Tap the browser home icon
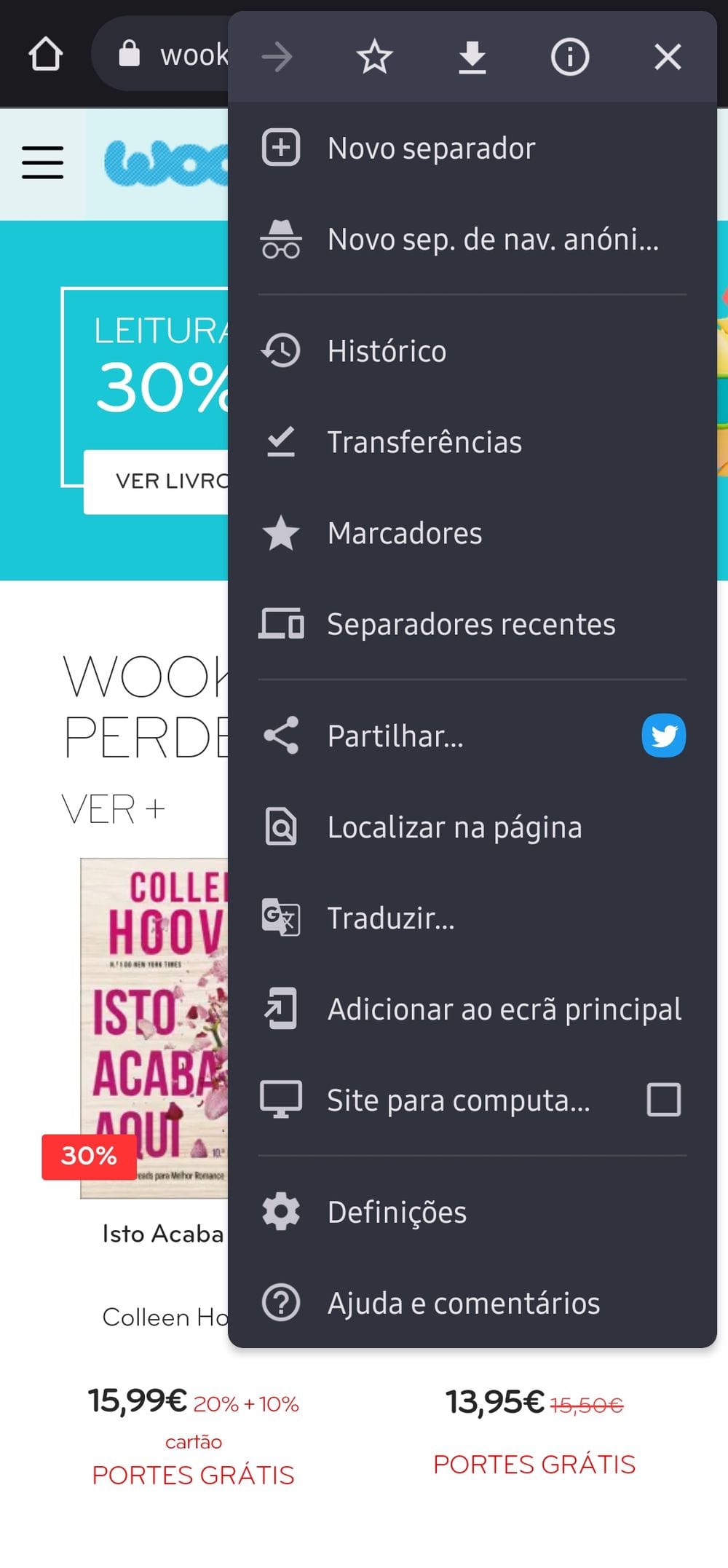 pyautogui.click(x=45, y=55)
